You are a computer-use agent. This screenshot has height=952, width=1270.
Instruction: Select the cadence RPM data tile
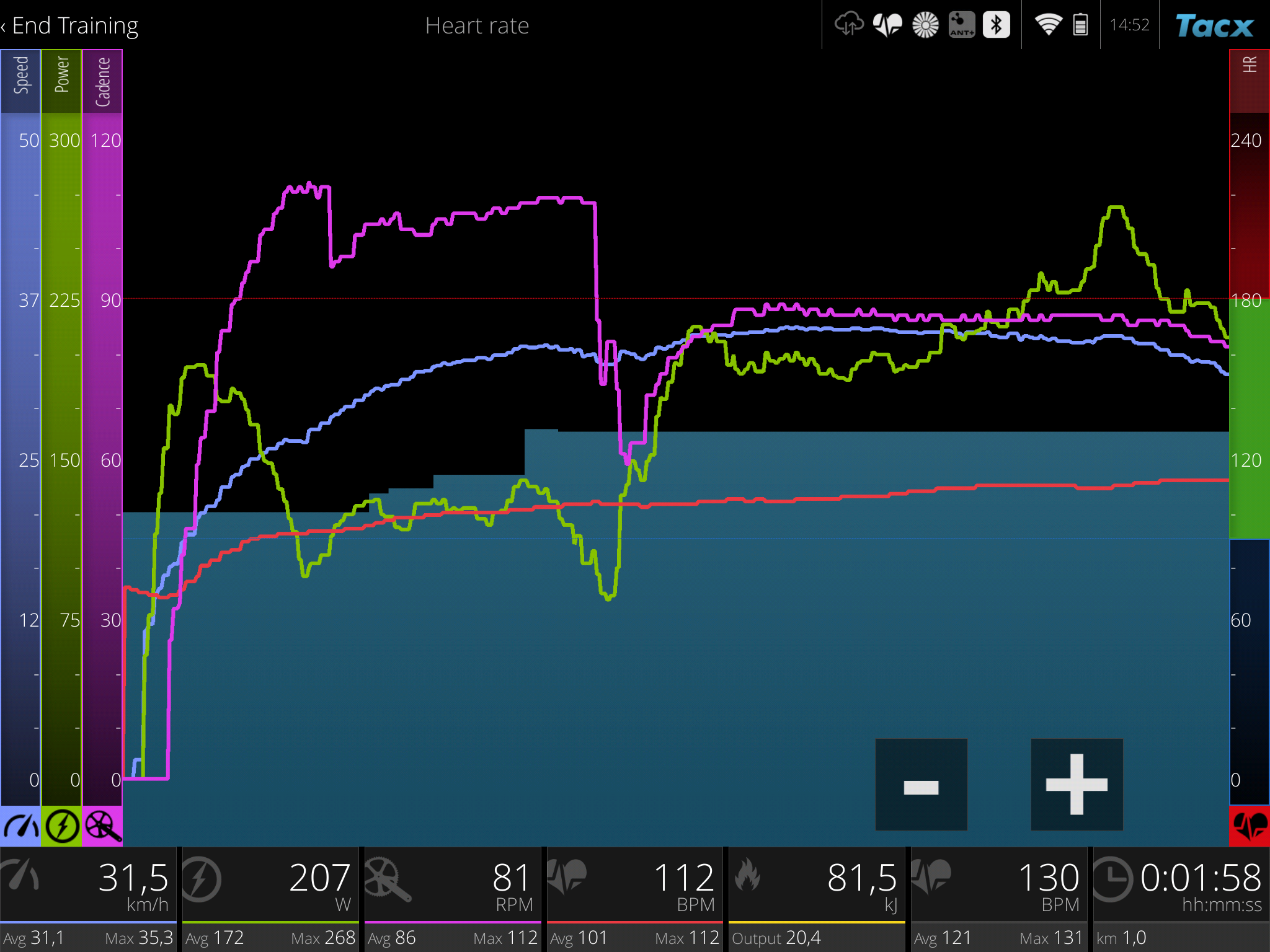click(453, 899)
